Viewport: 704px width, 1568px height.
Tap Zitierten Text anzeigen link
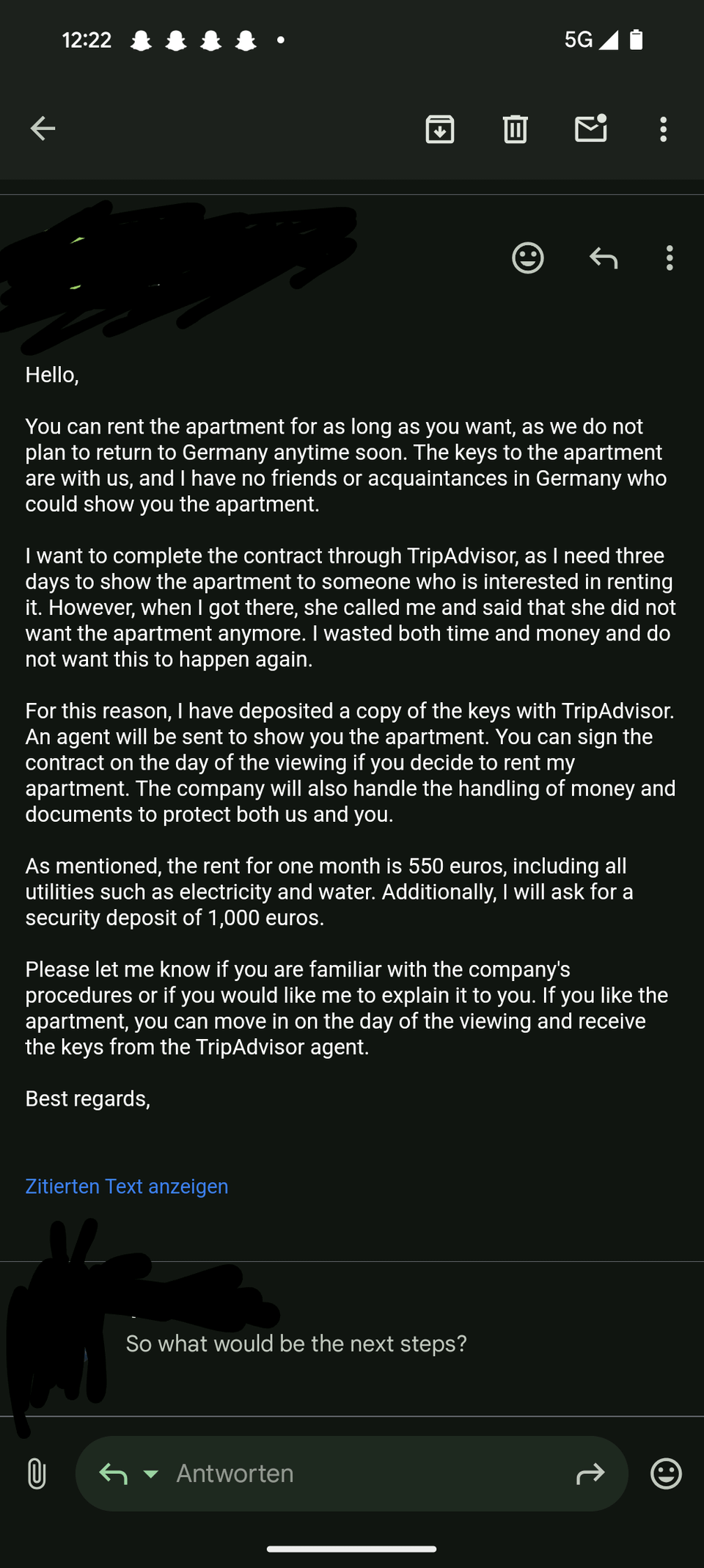pyautogui.click(x=127, y=1186)
